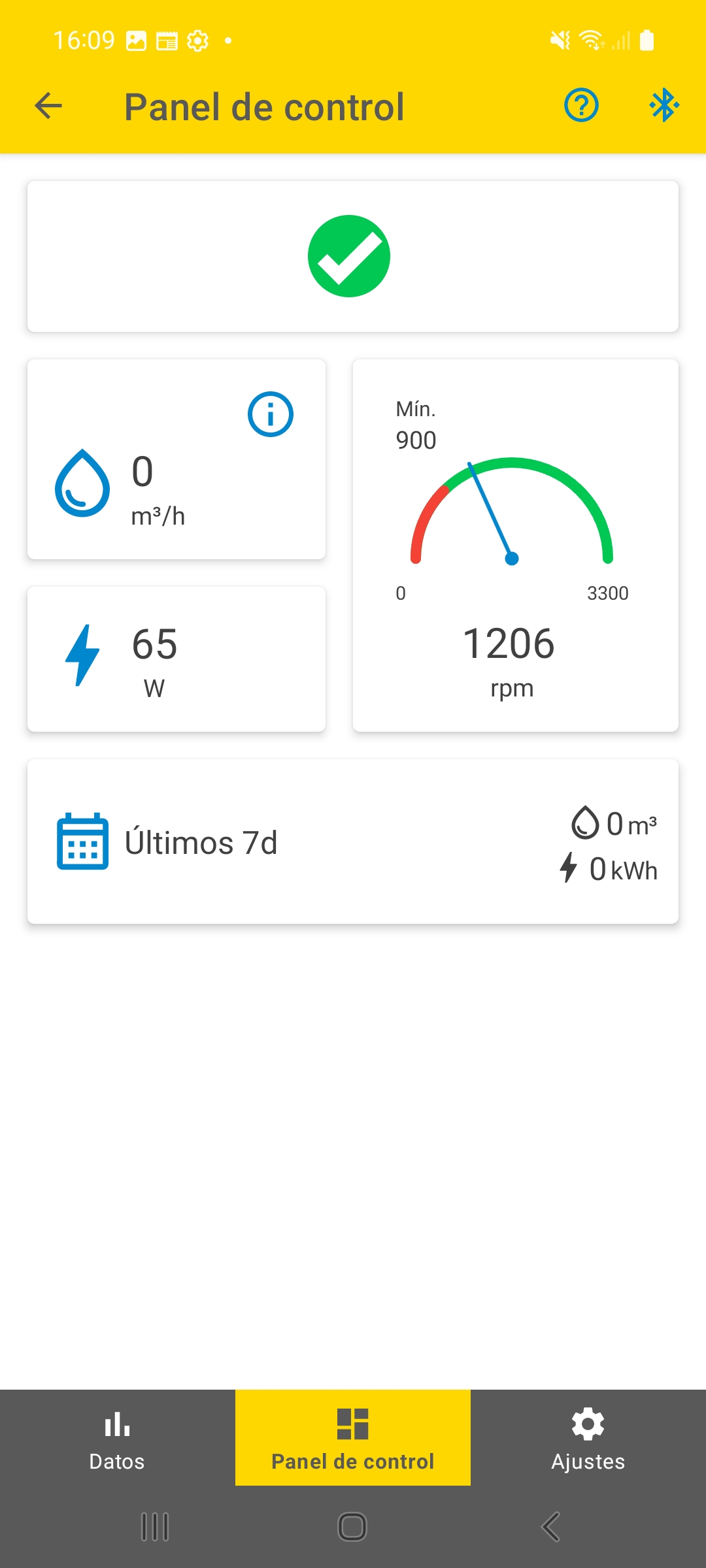The image size is (706, 1568).
Task: Go back using the app bar arrow
Action: point(48,106)
